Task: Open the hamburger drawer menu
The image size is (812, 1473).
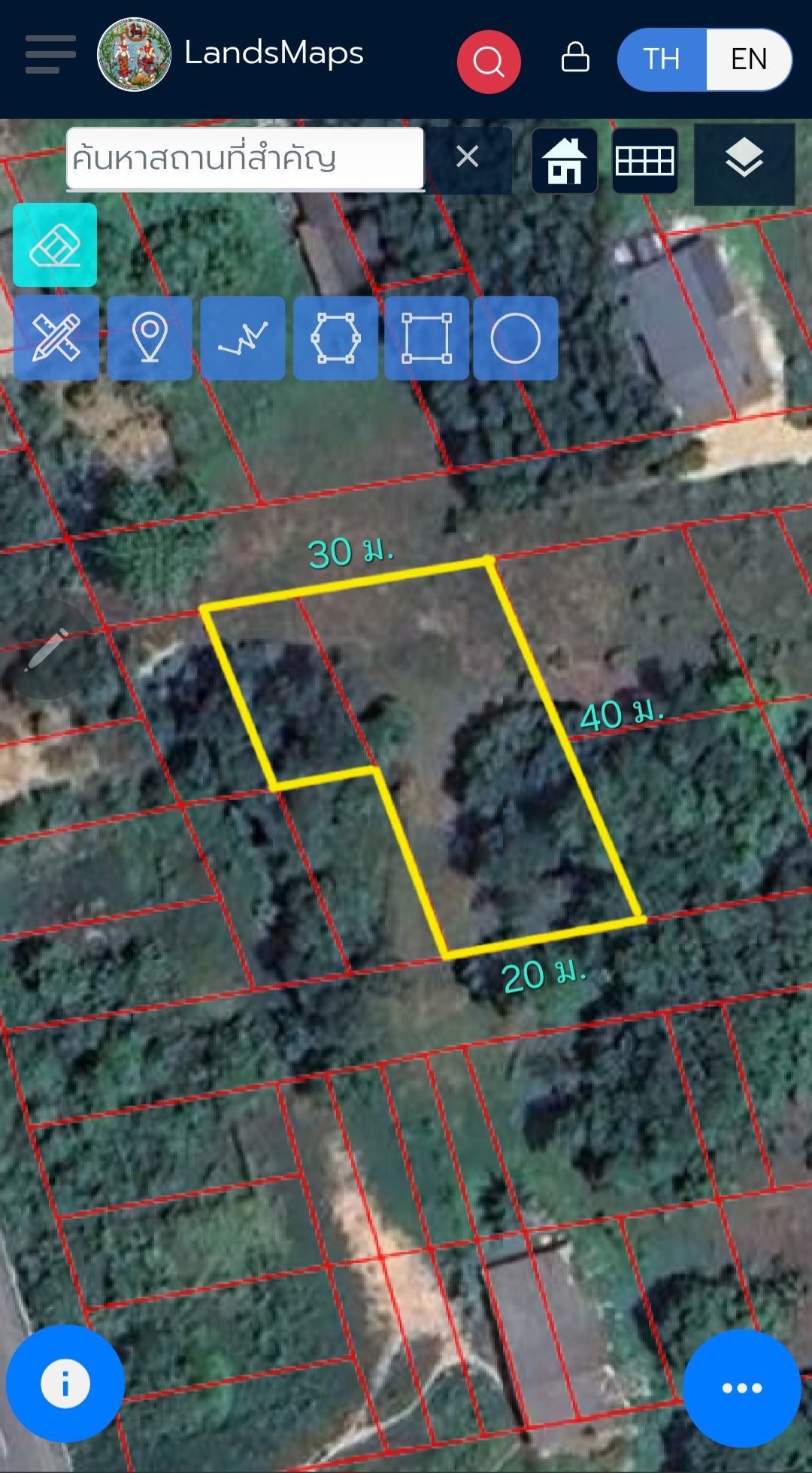Action: pos(50,54)
